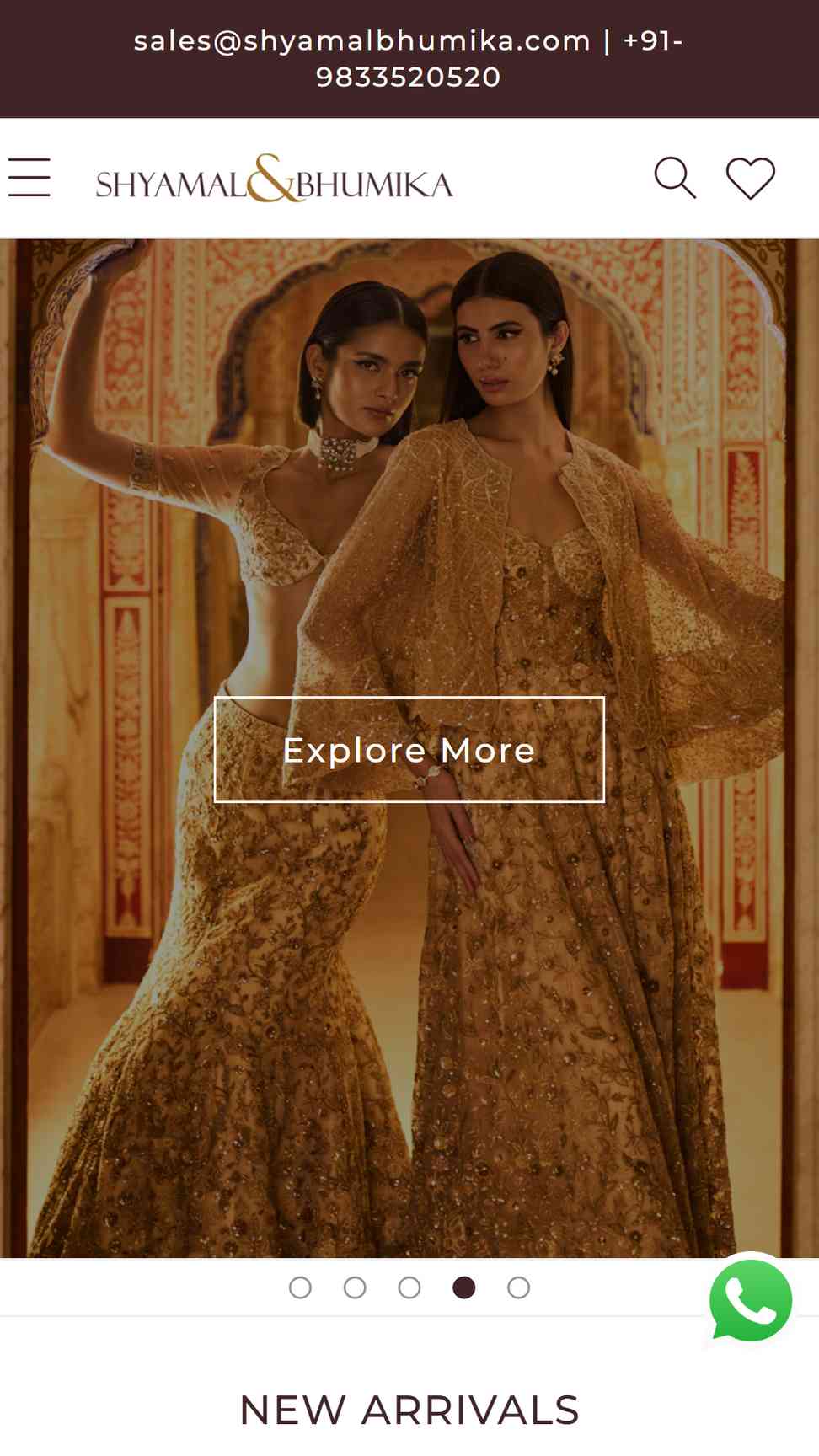819x1456 pixels.
Task: Show the fifth carousel slide dot
Action: point(519,1287)
